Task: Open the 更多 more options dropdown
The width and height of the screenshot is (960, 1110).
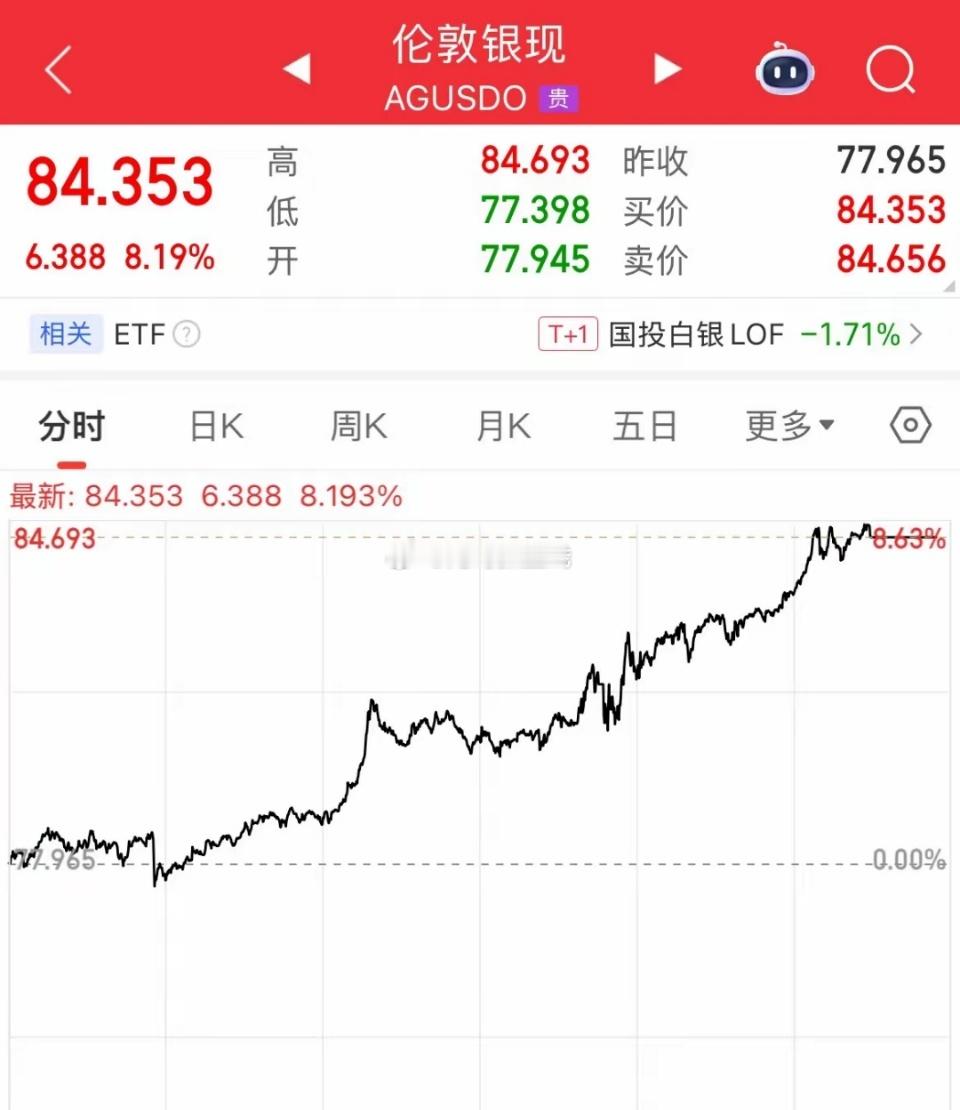Action: tap(790, 424)
